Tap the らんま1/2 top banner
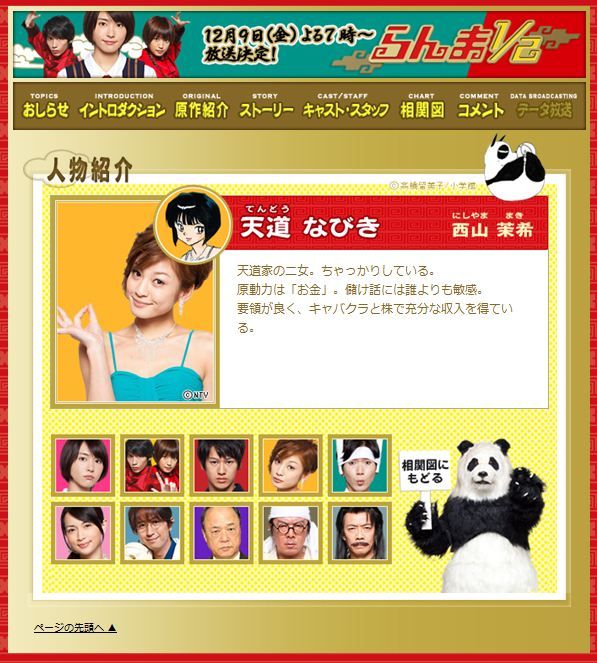Screen dimensions: 597x663 coord(299,44)
